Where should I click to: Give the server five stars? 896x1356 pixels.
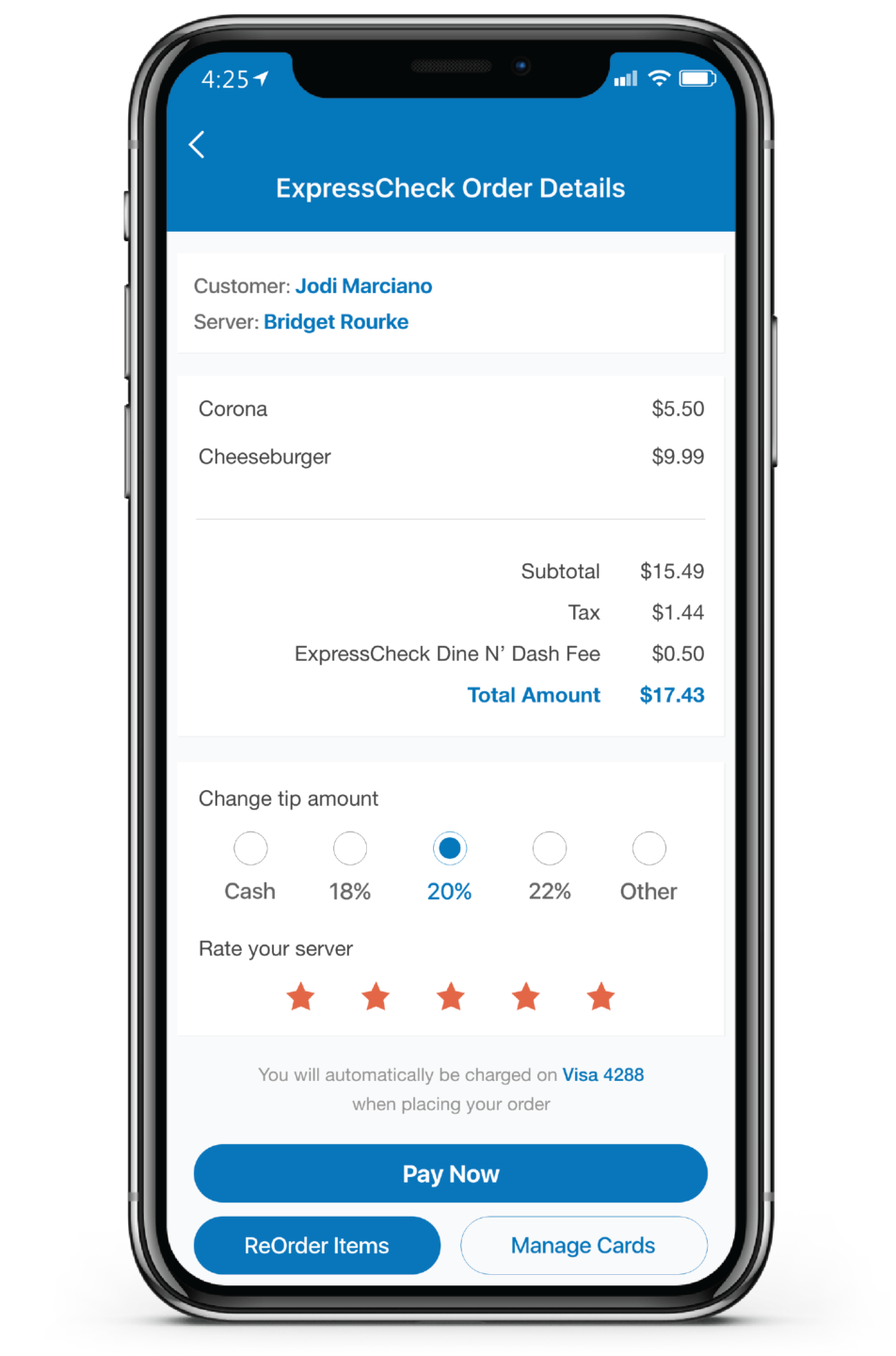click(x=600, y=996)
